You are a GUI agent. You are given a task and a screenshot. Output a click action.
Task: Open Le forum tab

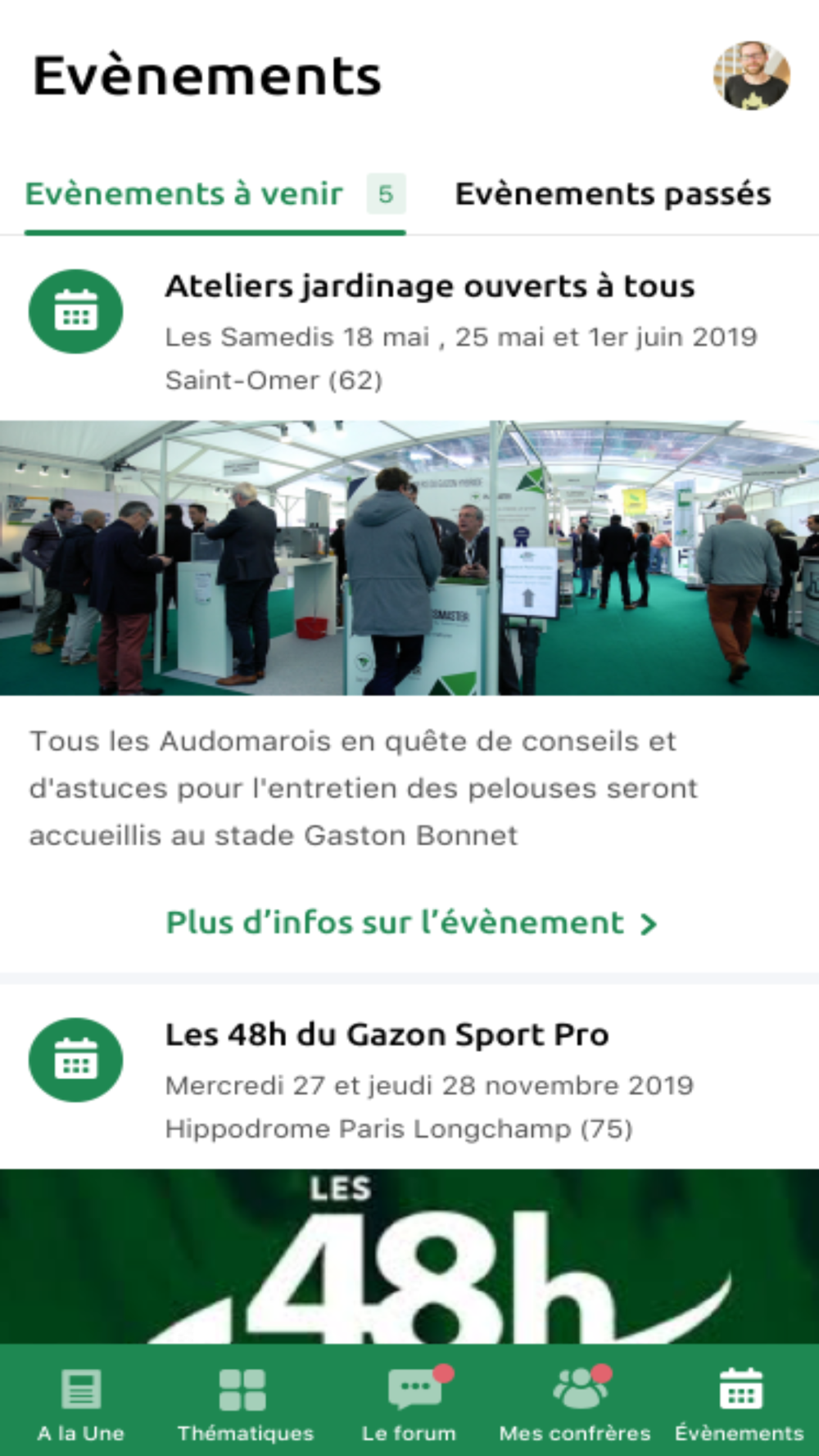tap(409, 1404)
